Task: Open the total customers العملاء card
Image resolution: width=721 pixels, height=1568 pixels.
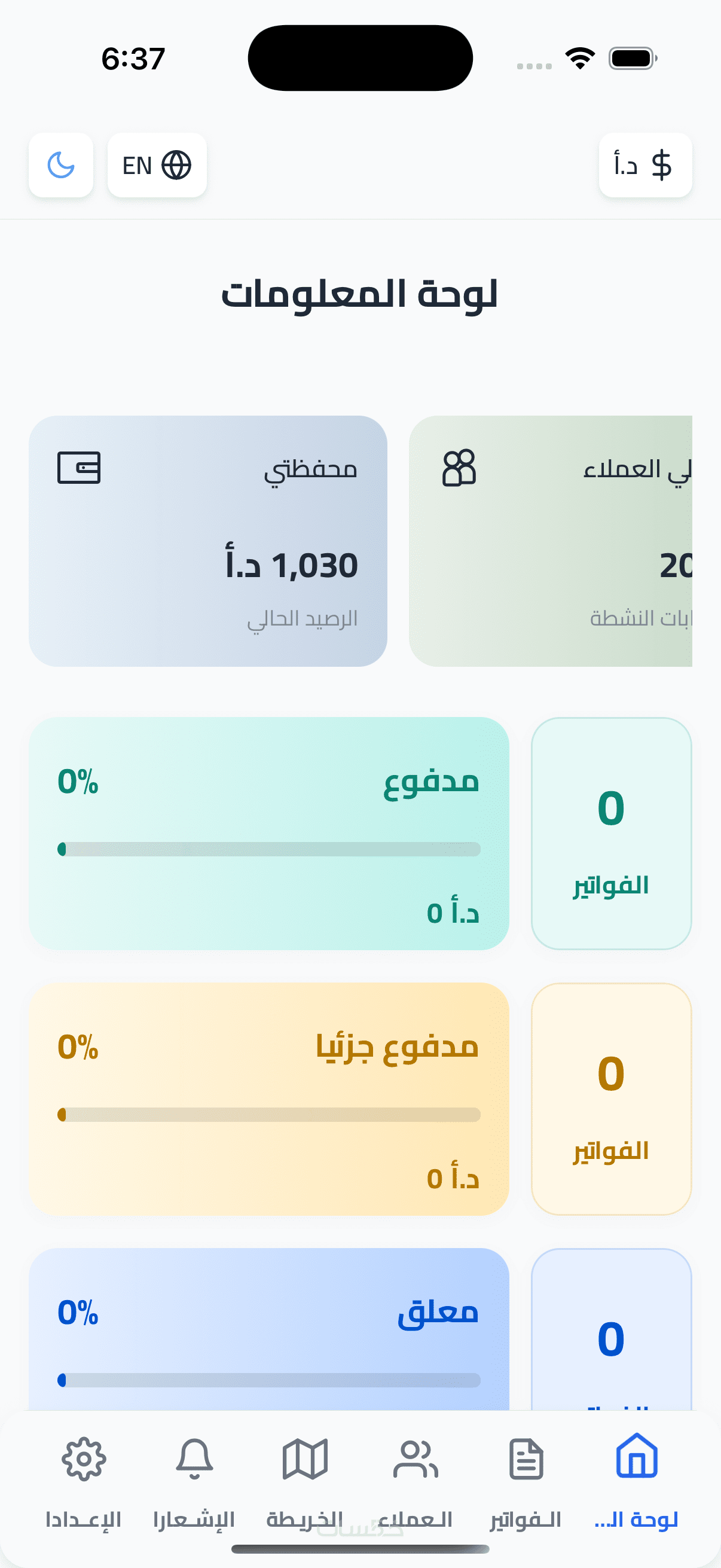Action: [x=550, y=541]
